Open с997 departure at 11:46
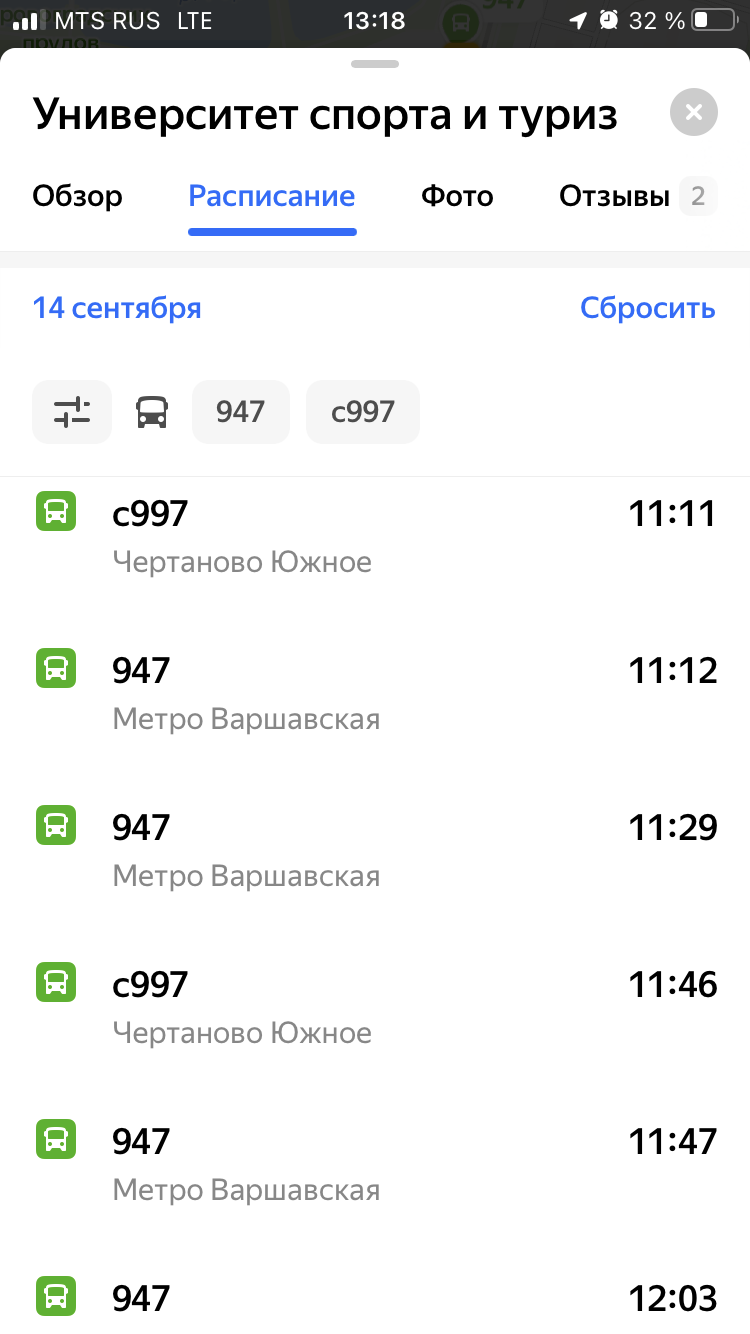 click(x=375, y=1006)
